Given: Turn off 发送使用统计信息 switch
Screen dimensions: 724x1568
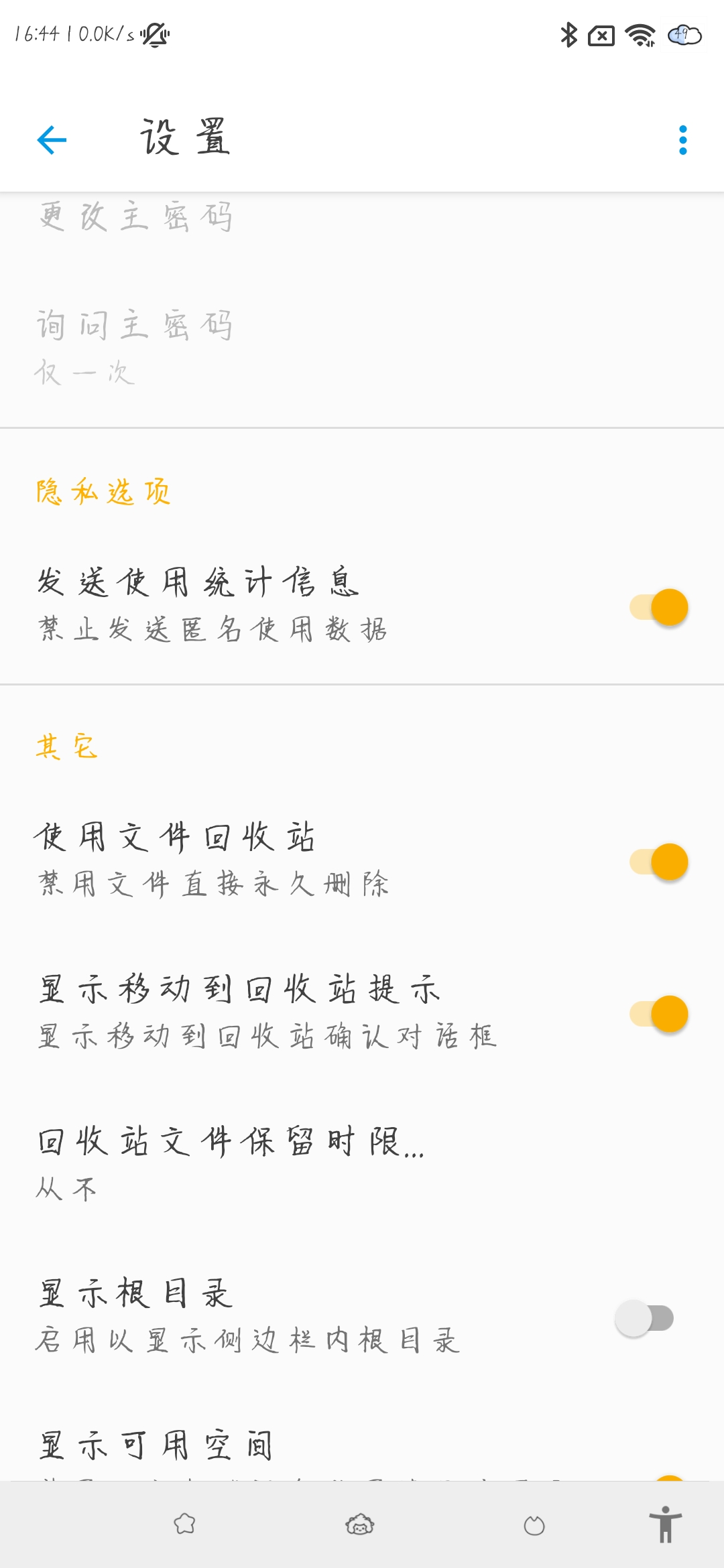Looking at the screenshot, I should point(659,607).
